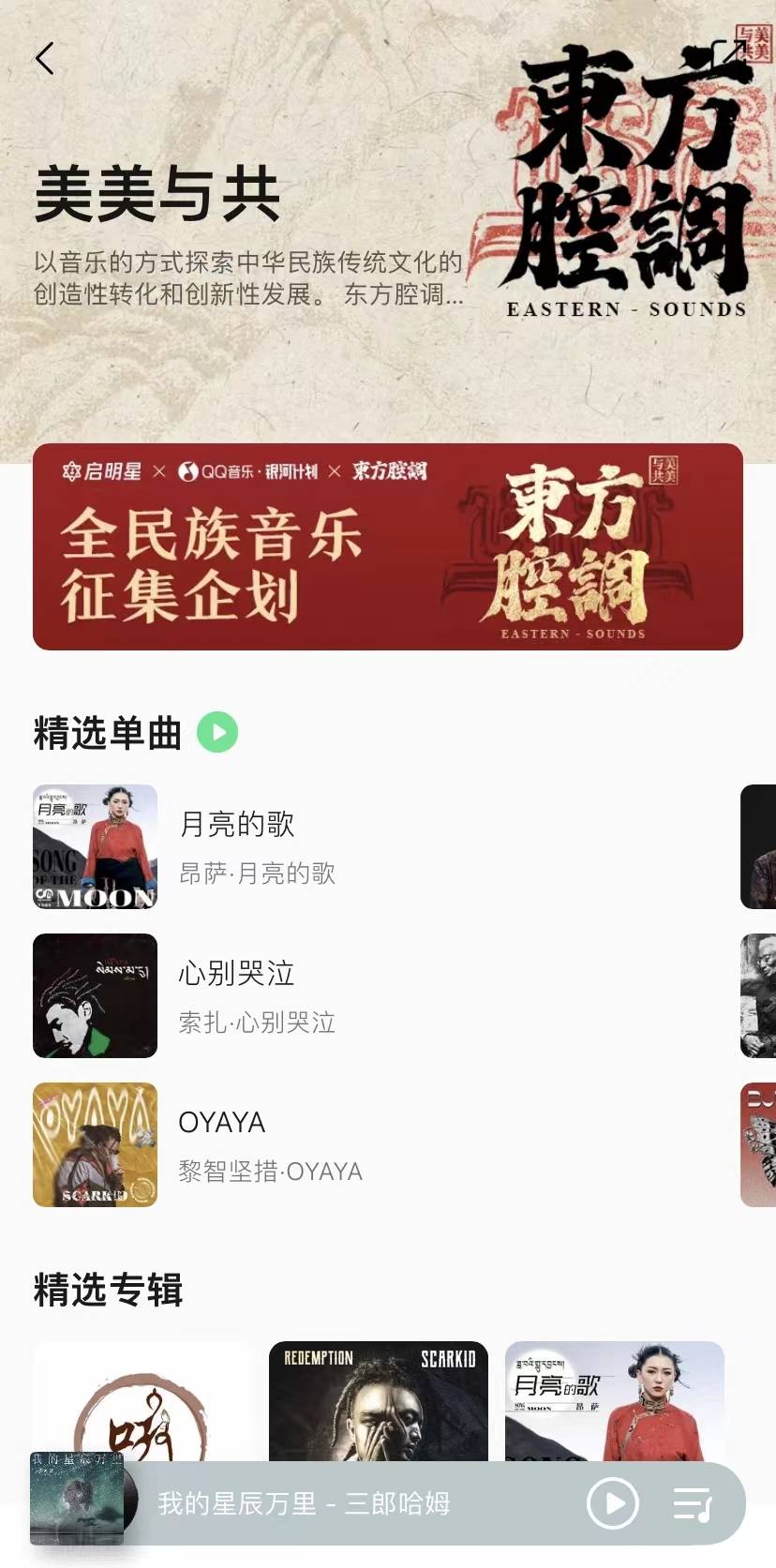
Task: Play all 精选单曲 with the green button
Action: [x=217, y=732]
